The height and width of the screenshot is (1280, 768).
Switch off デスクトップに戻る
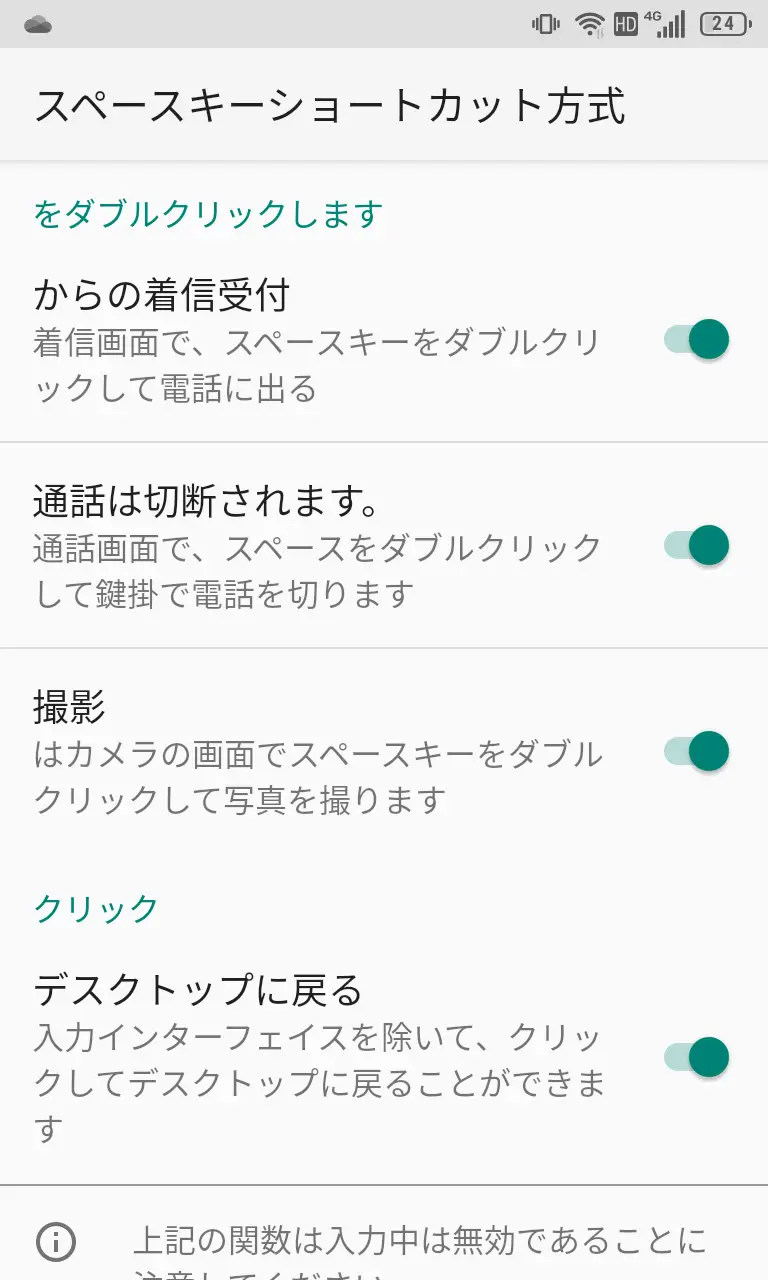pos(697,1057)
